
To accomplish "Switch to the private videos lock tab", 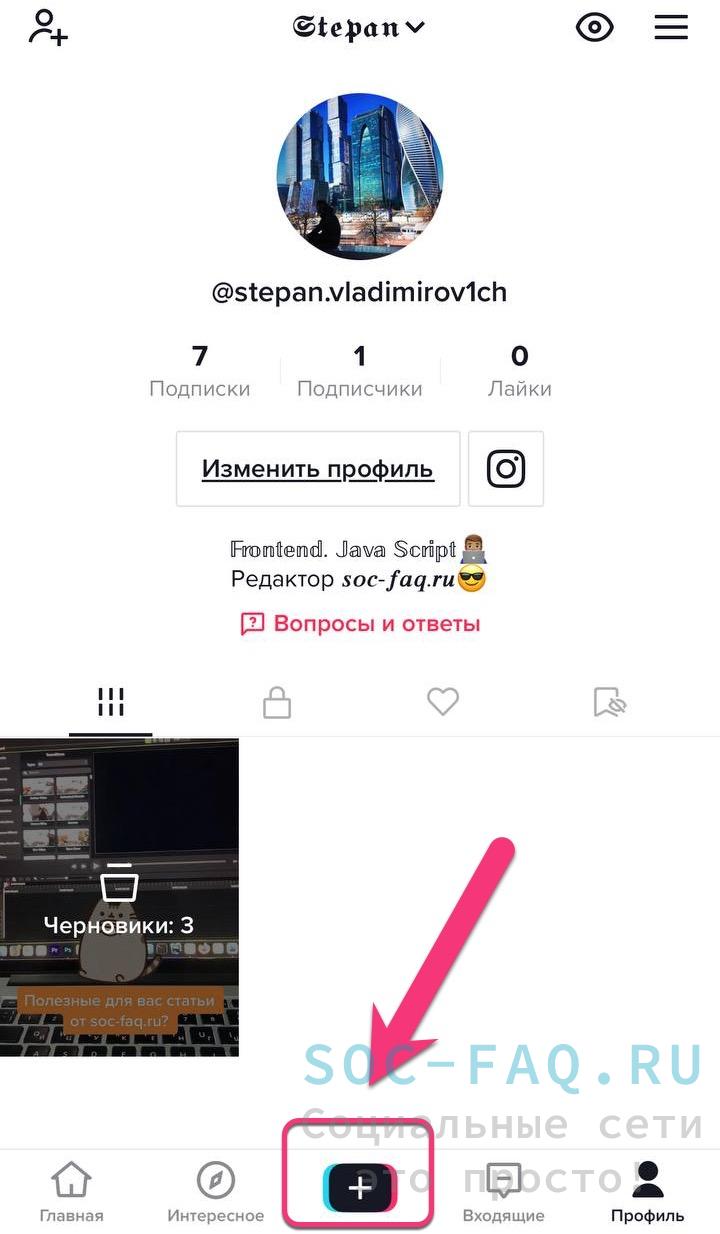I will pos(277,703).
